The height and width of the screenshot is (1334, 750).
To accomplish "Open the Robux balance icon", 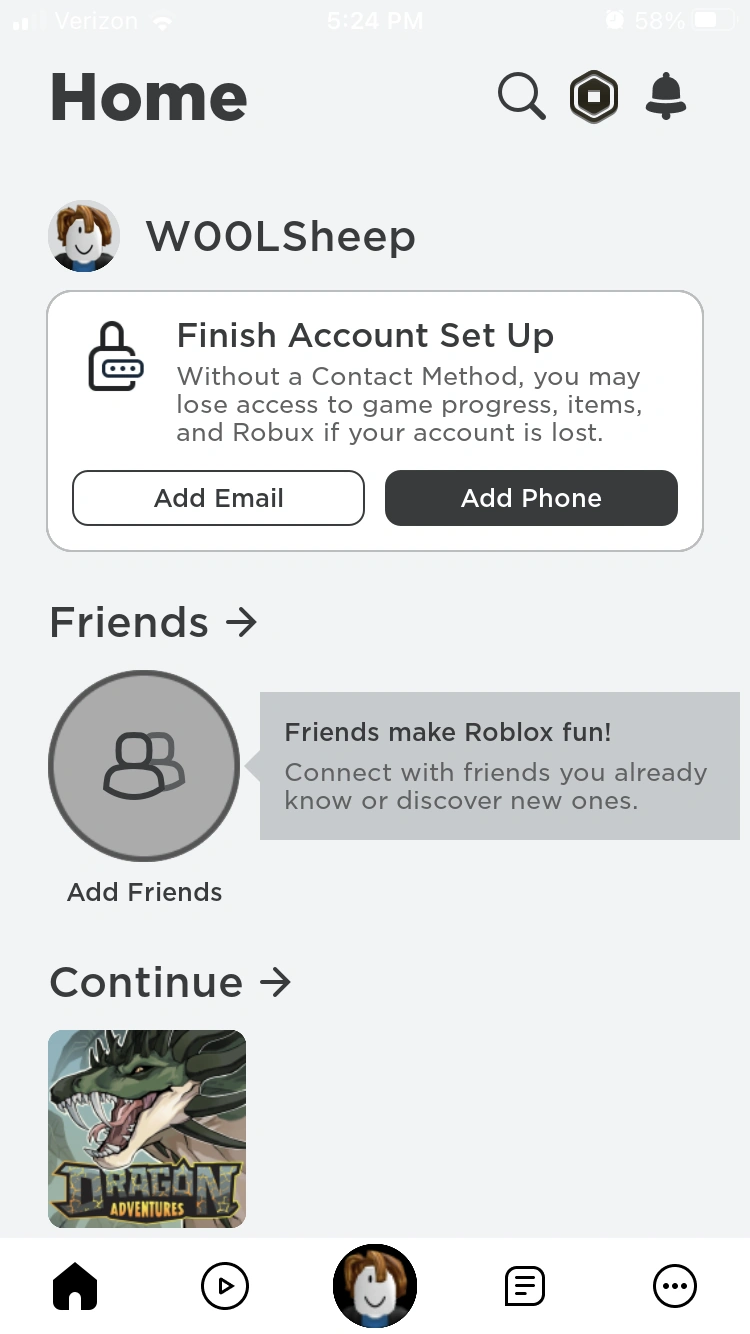I will (594, 97).
